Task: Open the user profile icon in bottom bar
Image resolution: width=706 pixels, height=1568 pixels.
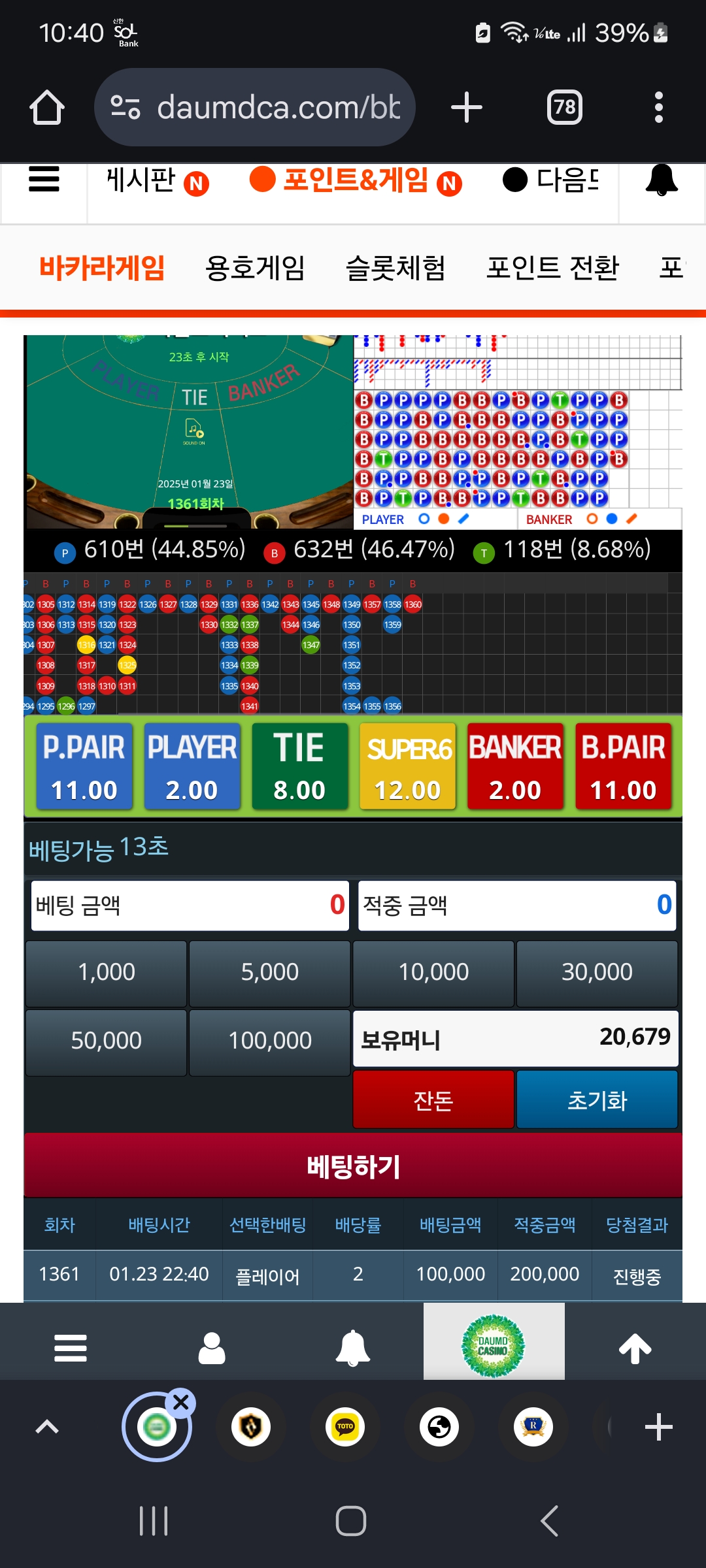Action: tap(212, 1348)
